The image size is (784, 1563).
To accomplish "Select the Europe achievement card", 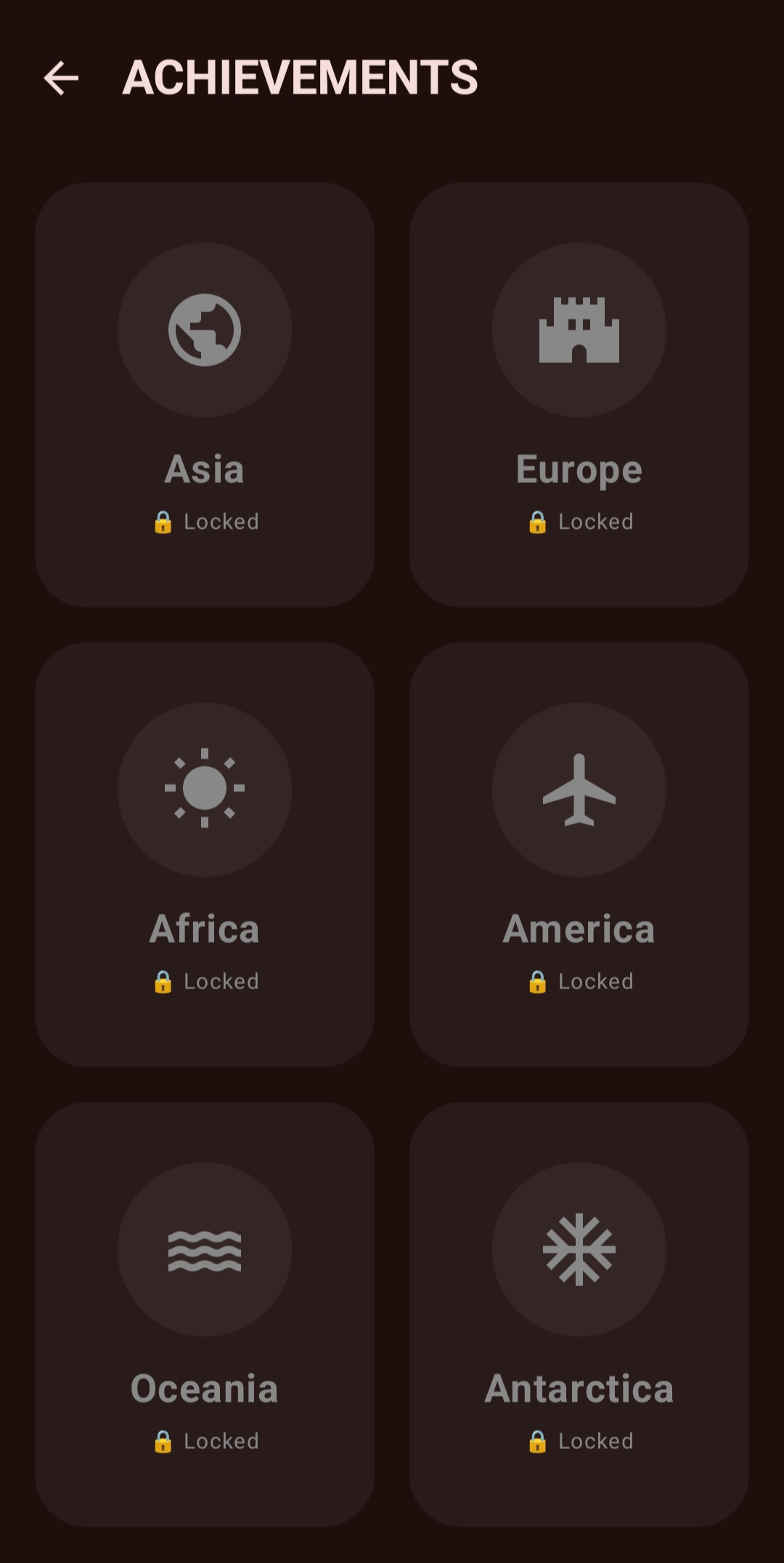I will point(579,395).
